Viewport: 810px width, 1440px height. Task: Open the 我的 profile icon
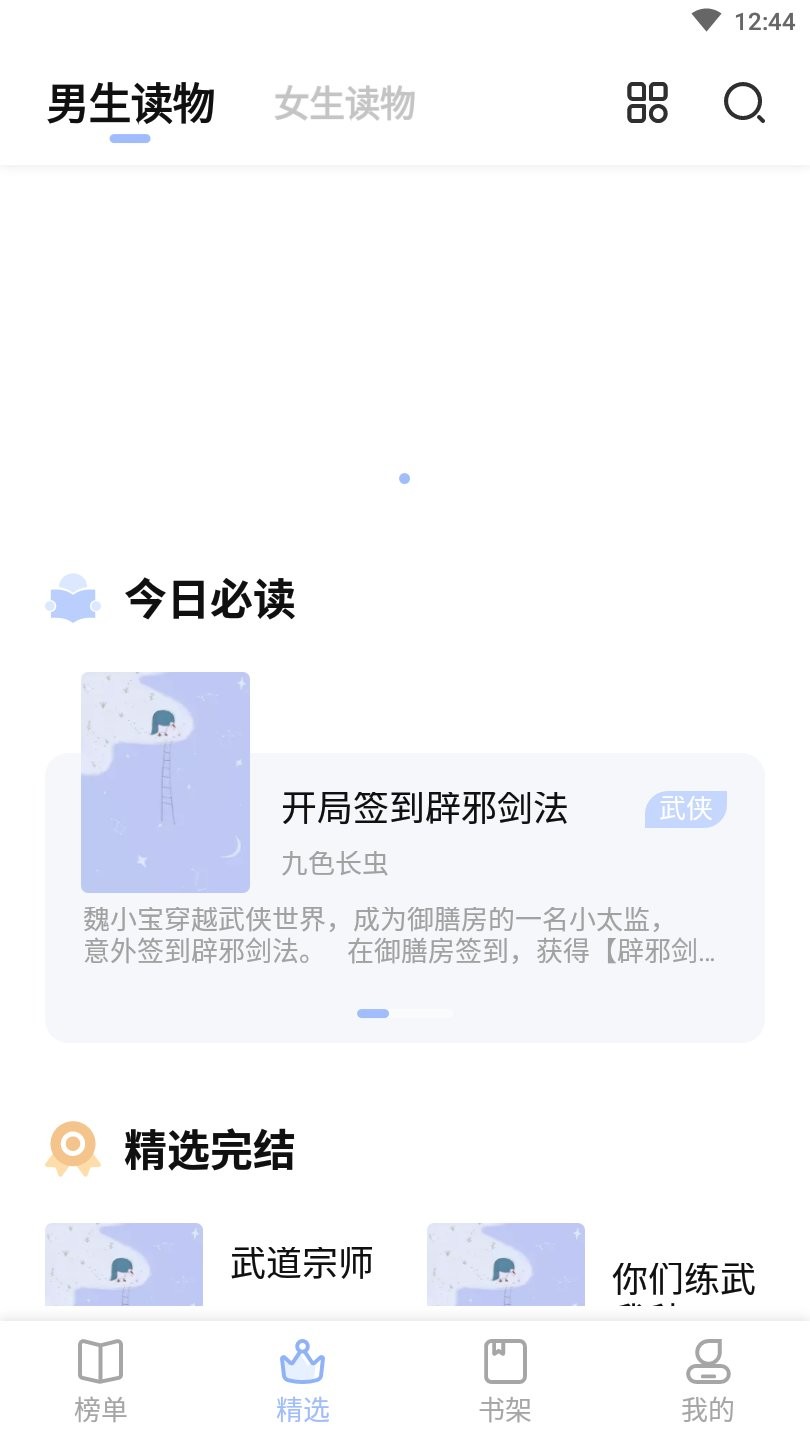point(708,1360)
